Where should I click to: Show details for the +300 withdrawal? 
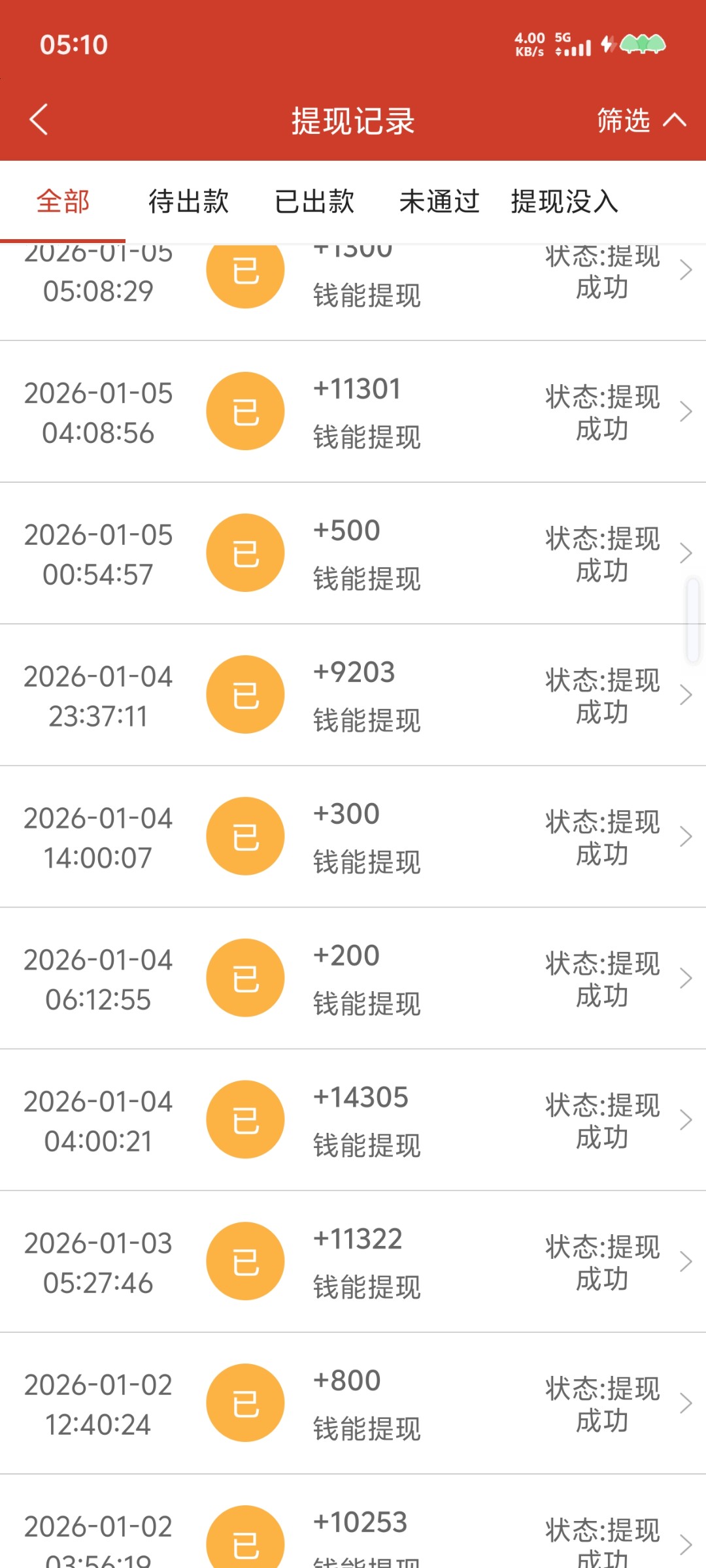pyautogui.click(x=353, y=836)
